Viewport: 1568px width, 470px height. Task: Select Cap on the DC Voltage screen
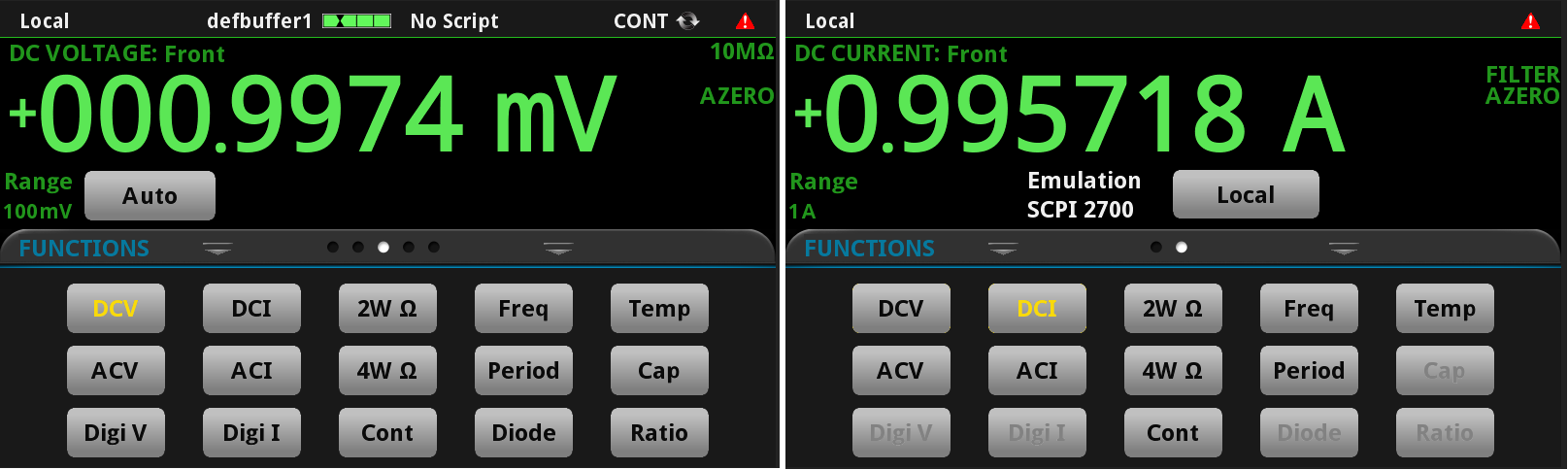pos(658,371)
